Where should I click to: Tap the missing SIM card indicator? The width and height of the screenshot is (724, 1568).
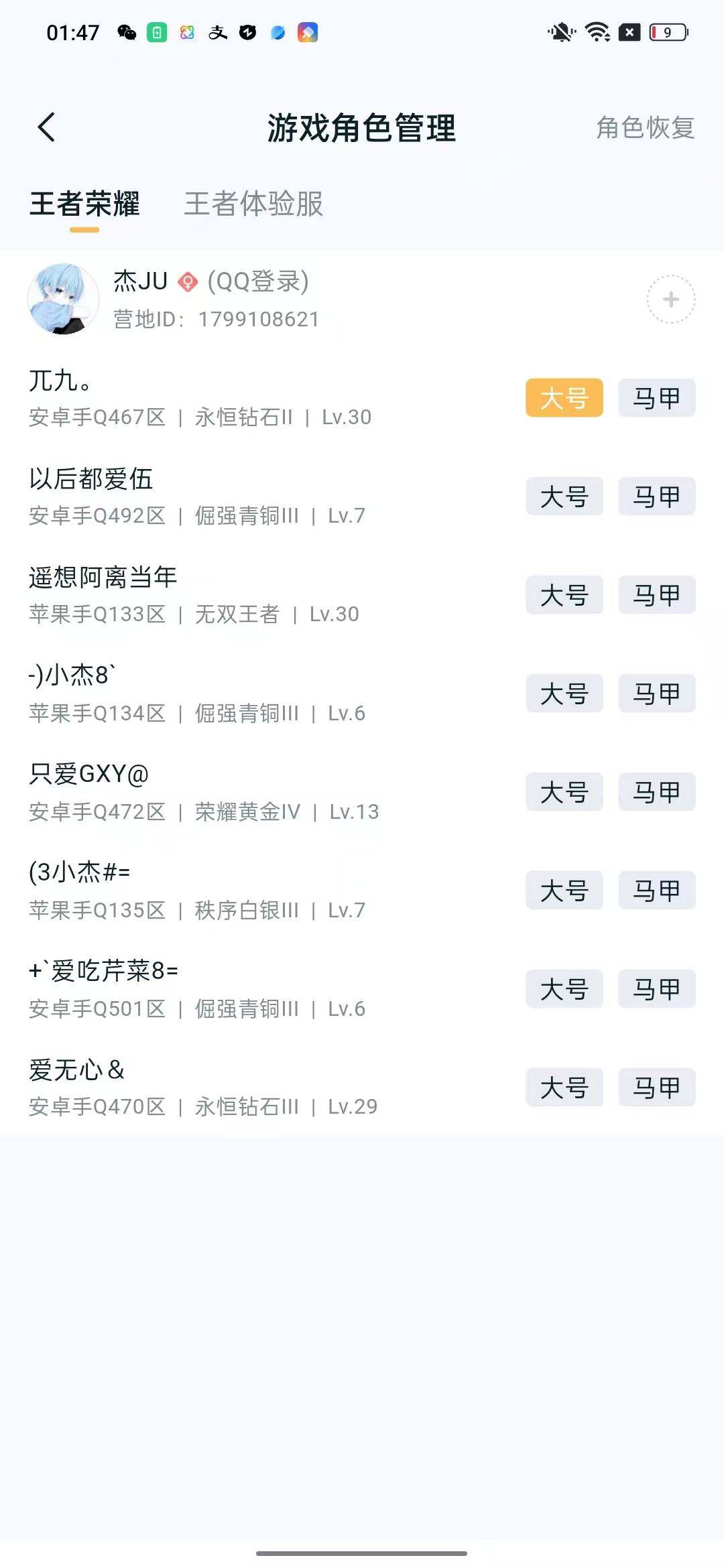pos(629,31)
